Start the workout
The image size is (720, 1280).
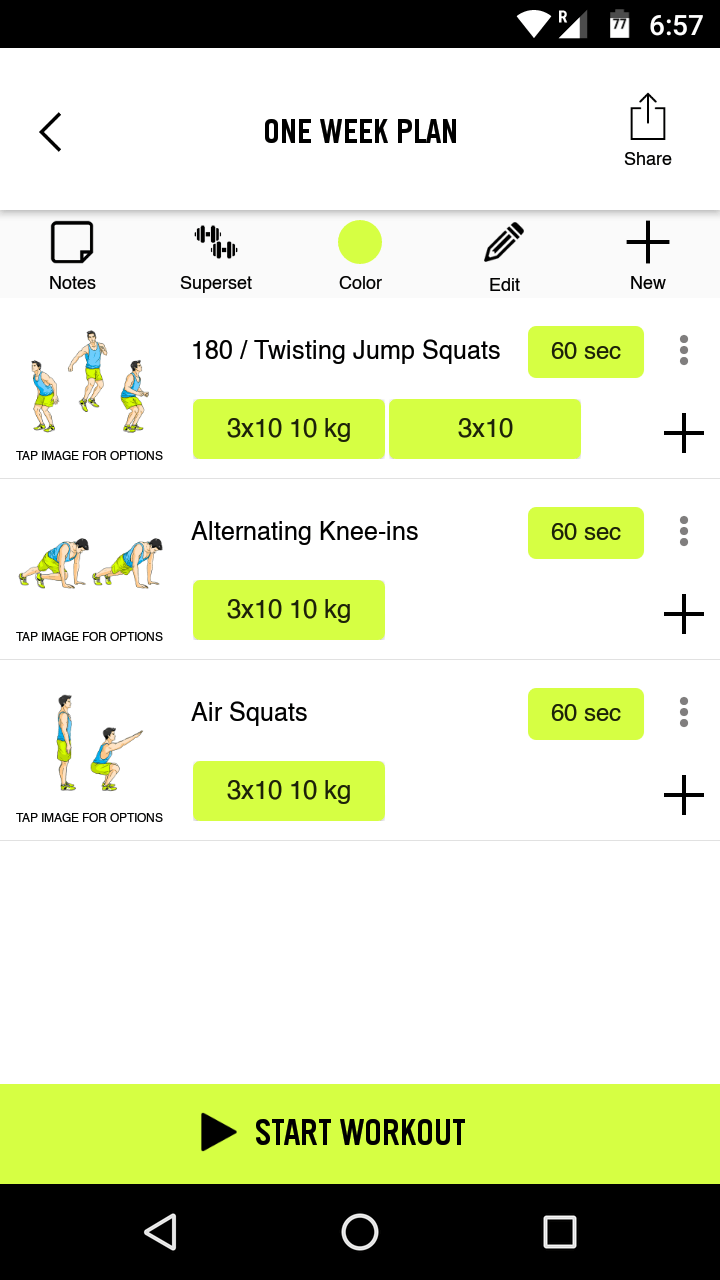click(360, 1133)
